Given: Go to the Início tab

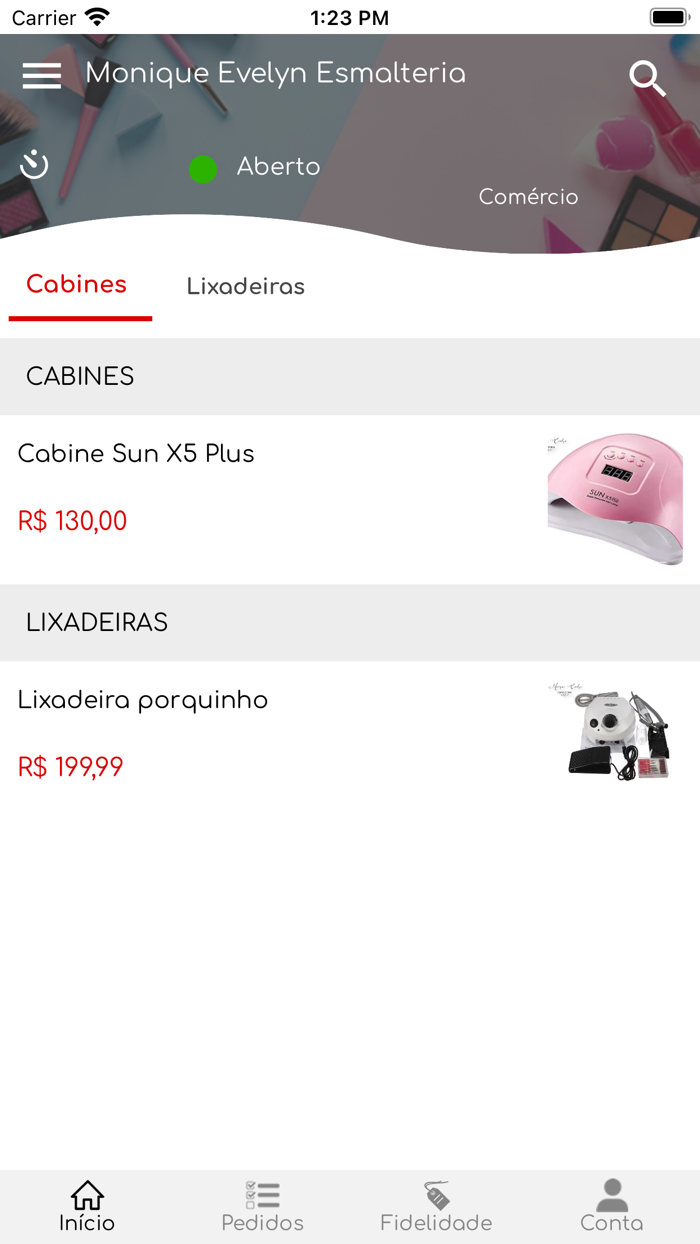Looking at the screenshot, I should (87, 1206).
